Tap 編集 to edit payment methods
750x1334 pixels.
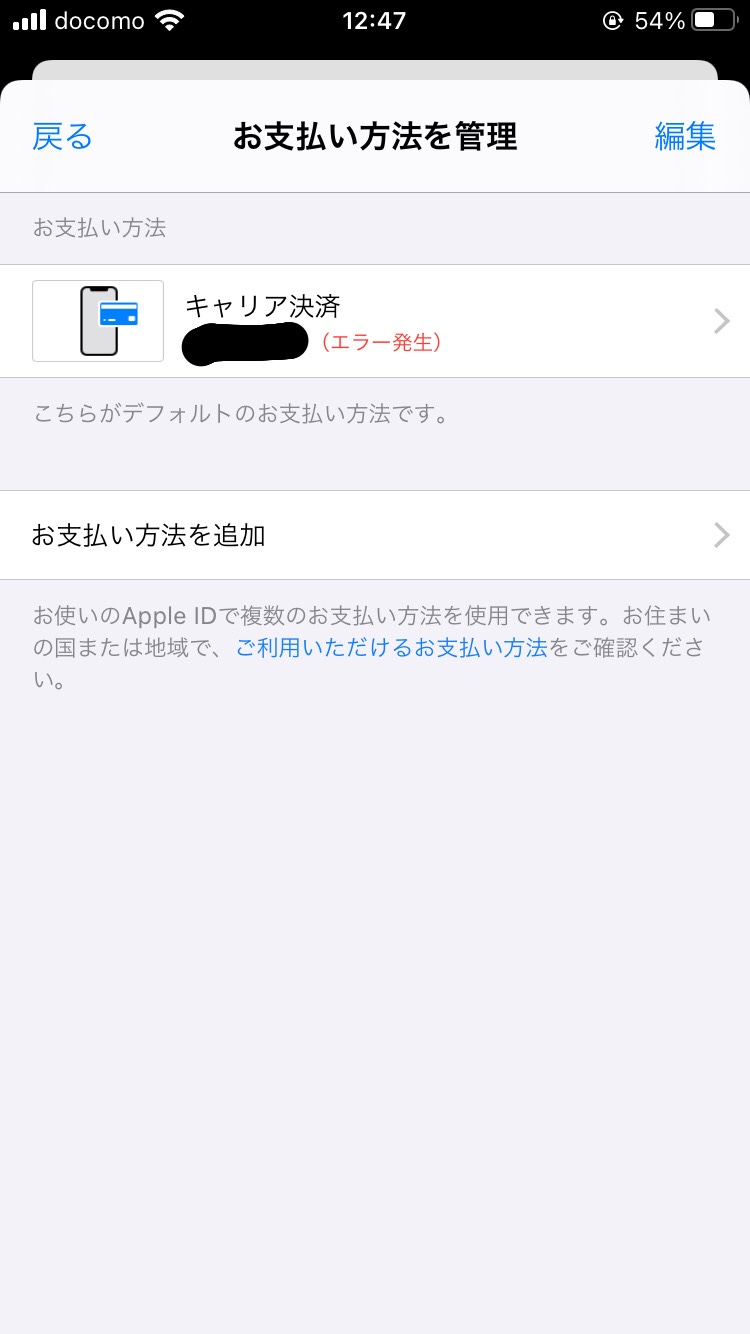pyautogui.click(x=685, y=136)
